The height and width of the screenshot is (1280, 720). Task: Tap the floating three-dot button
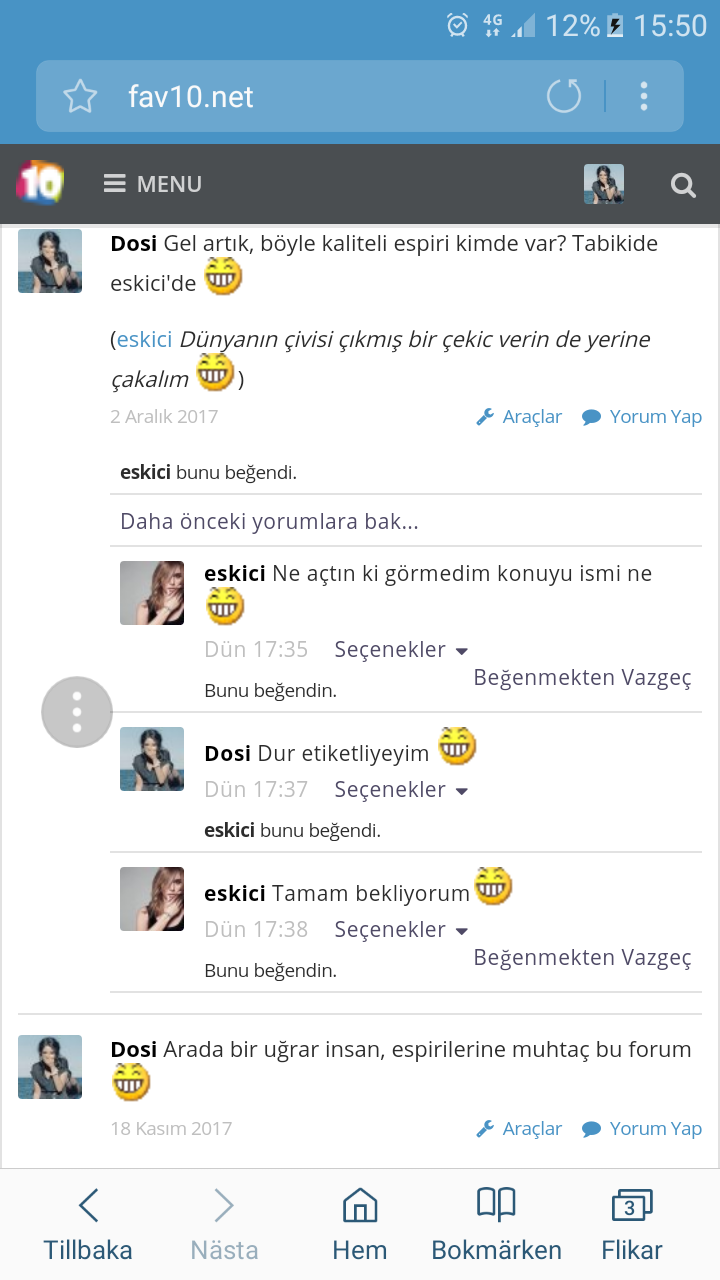point(77,712)
